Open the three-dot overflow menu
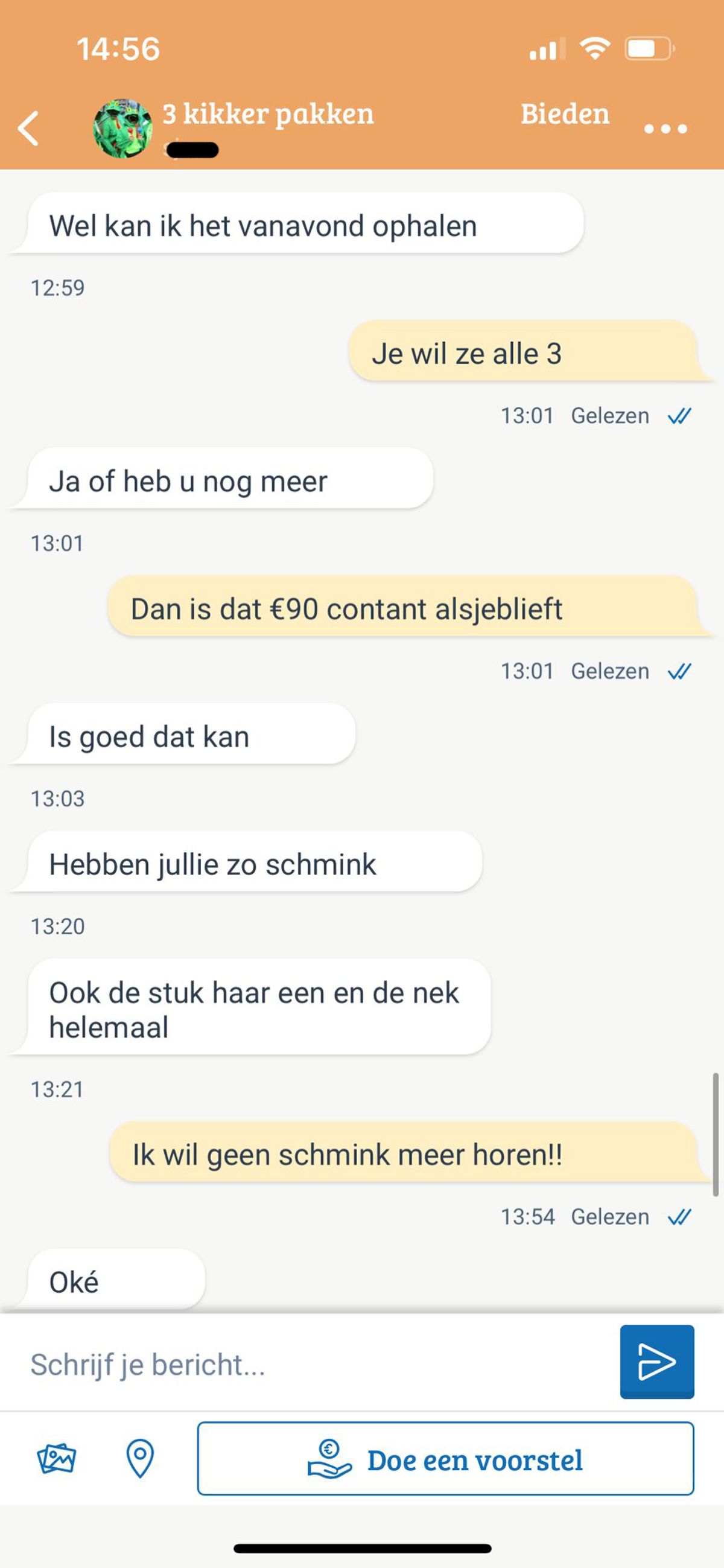The height and width of the screenshot is (1568, 724). tap(665, 129)
